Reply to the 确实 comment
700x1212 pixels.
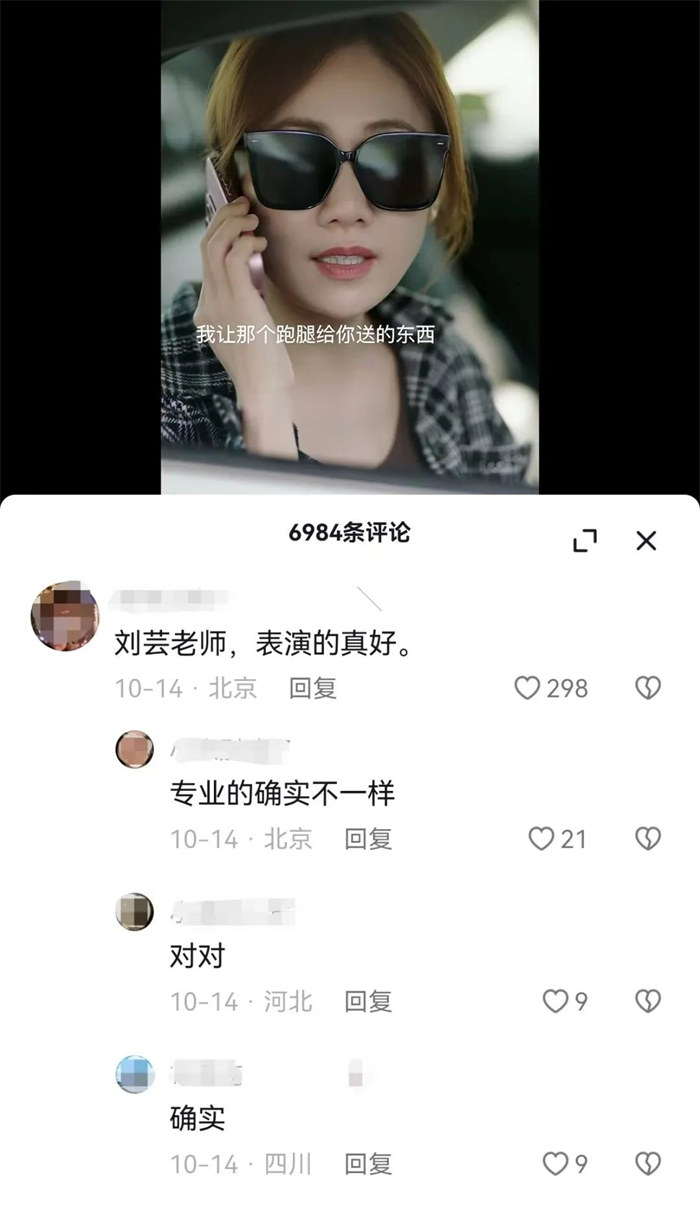click(x=368, y=1164)
